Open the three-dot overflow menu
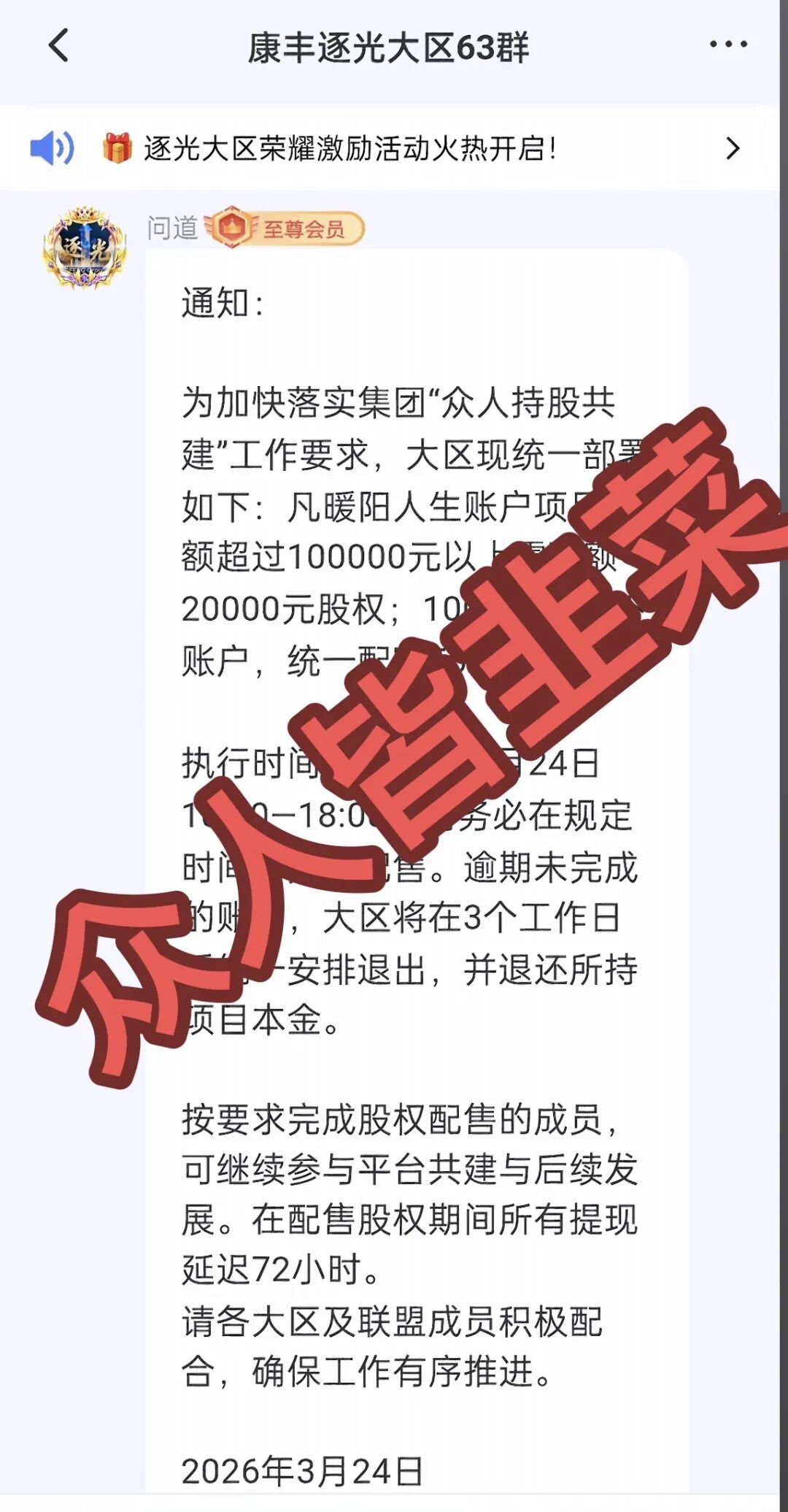Screen dimensions: 788x1512 tap(728, 45)
